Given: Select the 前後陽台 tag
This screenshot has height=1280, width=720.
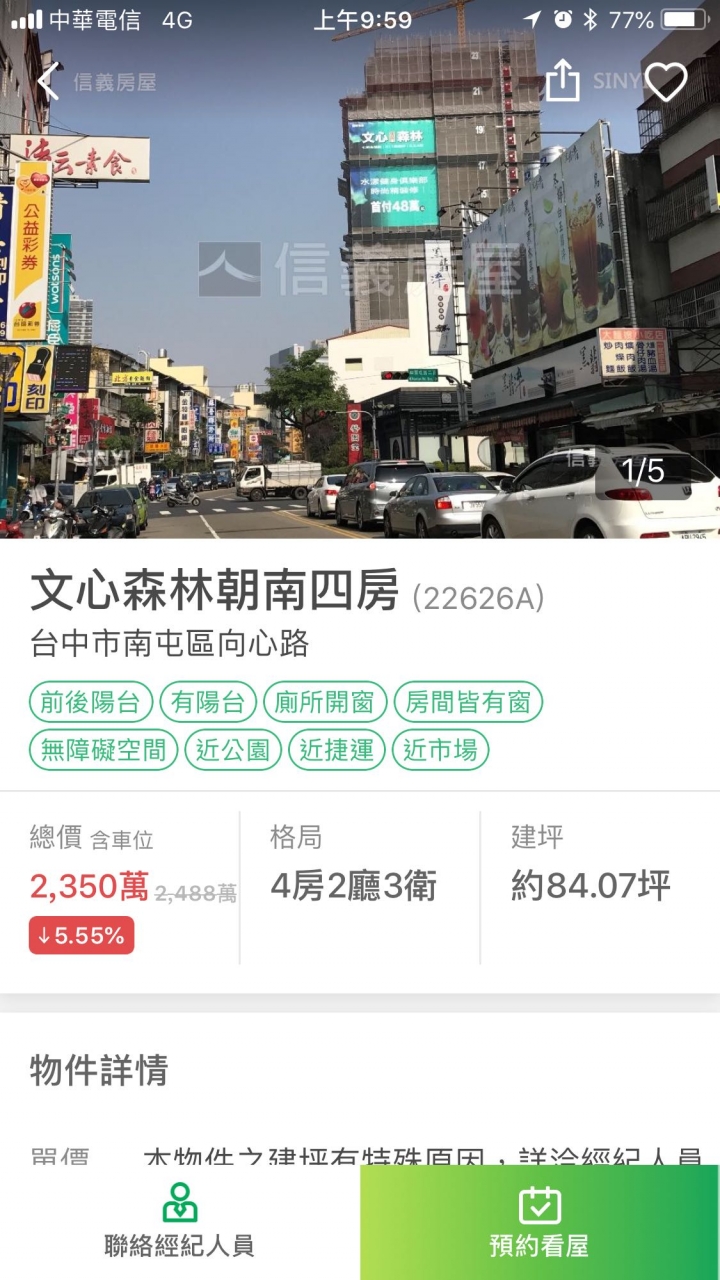Looking at the screenshot, I should 91,702.
